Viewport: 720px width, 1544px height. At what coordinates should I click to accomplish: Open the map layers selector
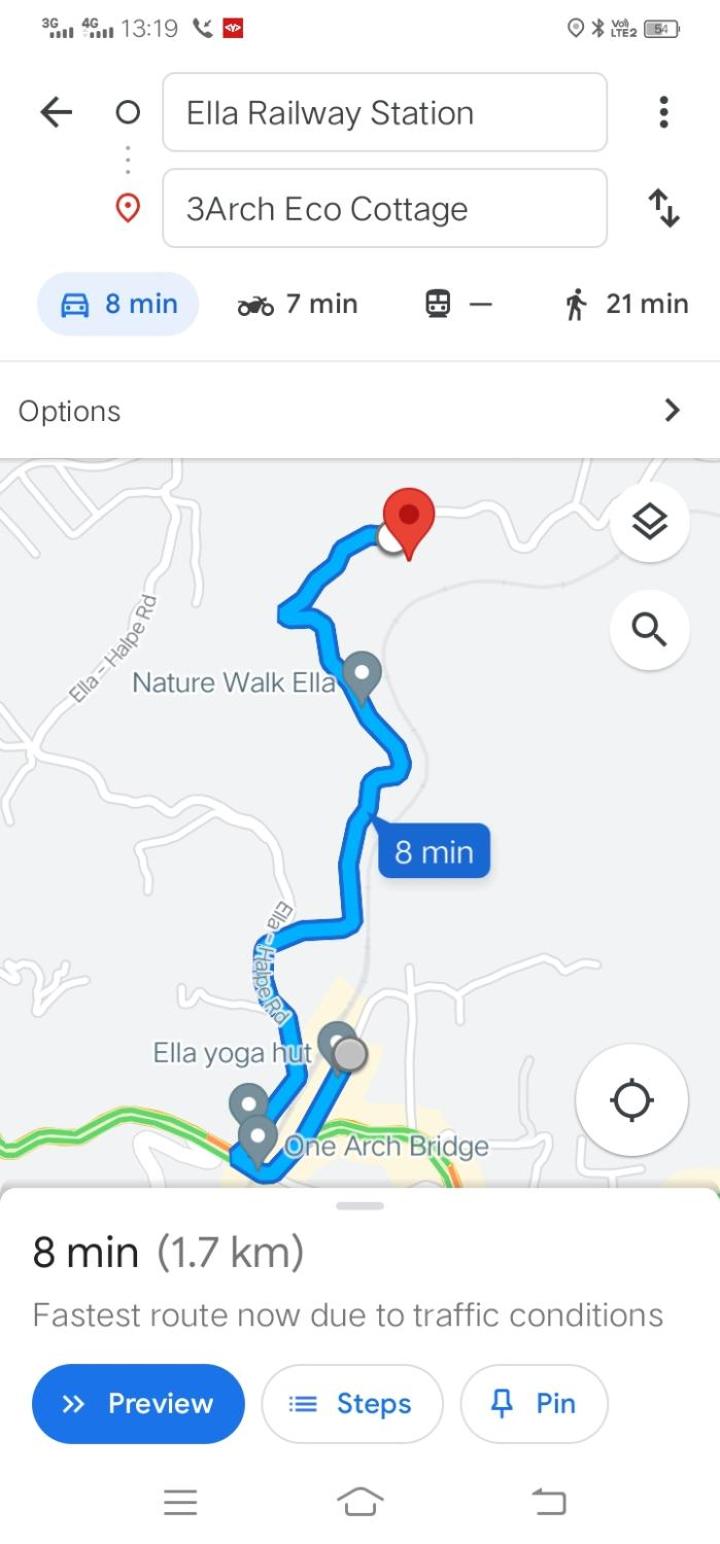point(649,521)
